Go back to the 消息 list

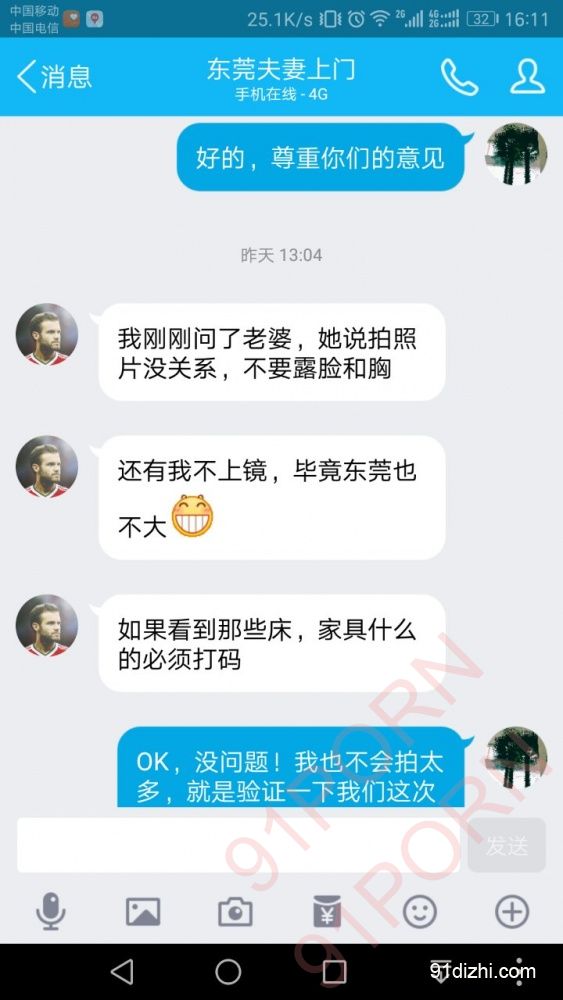(54, 77)
